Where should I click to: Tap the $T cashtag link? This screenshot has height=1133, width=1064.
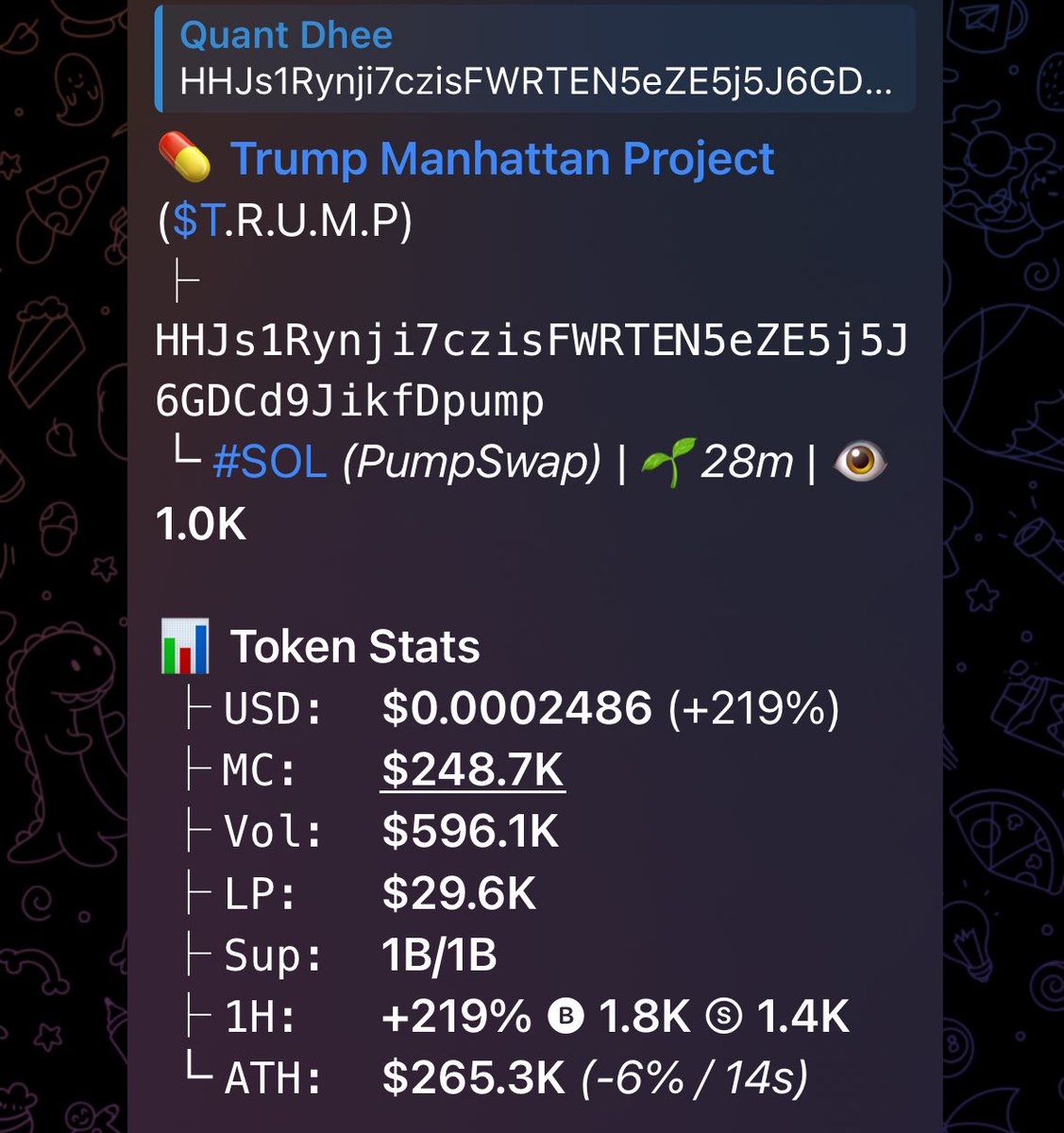tap(199, 222)
